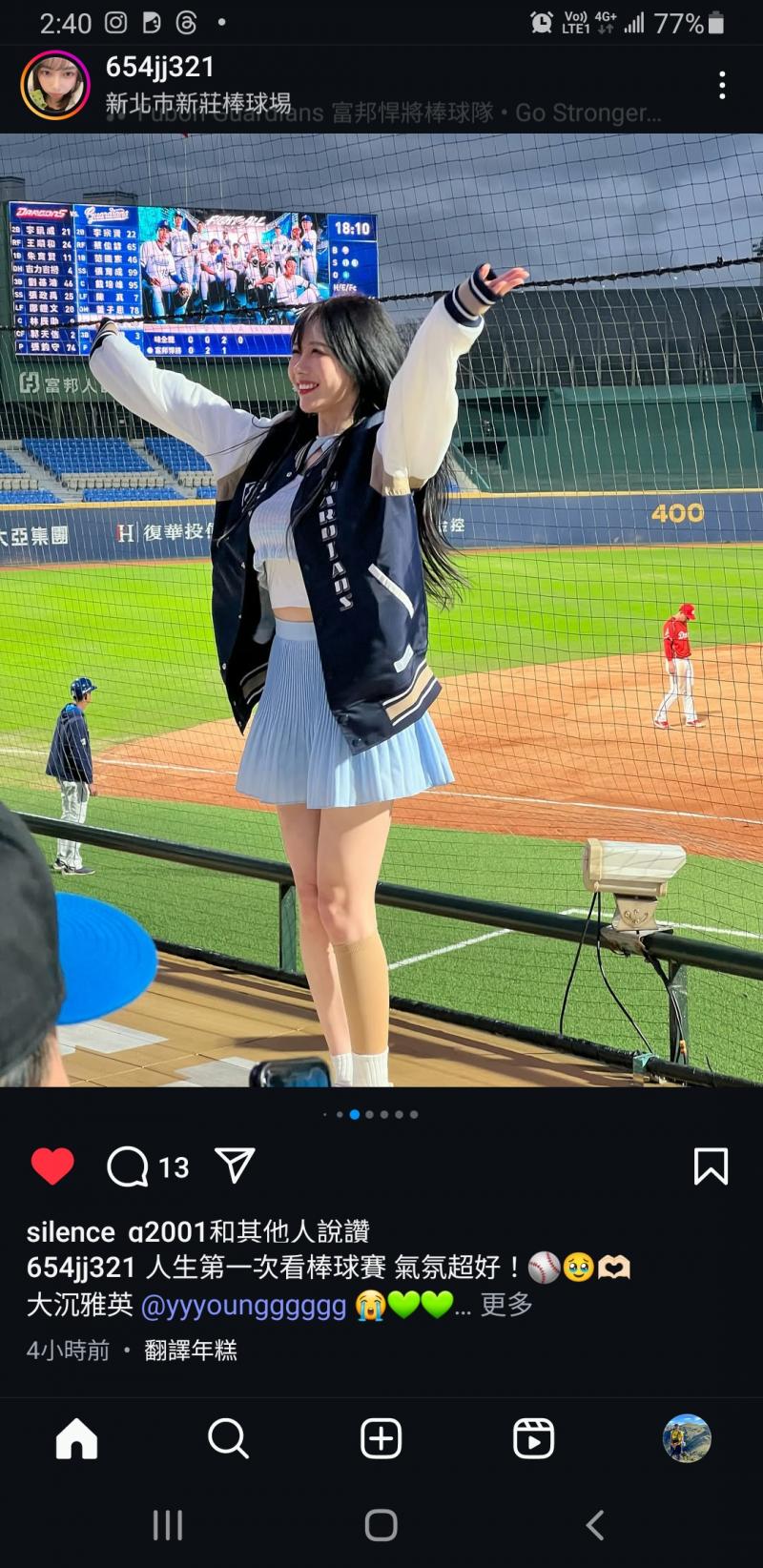Go back using the system back button
The image size is (763, 1568).
click(594, 1525)
